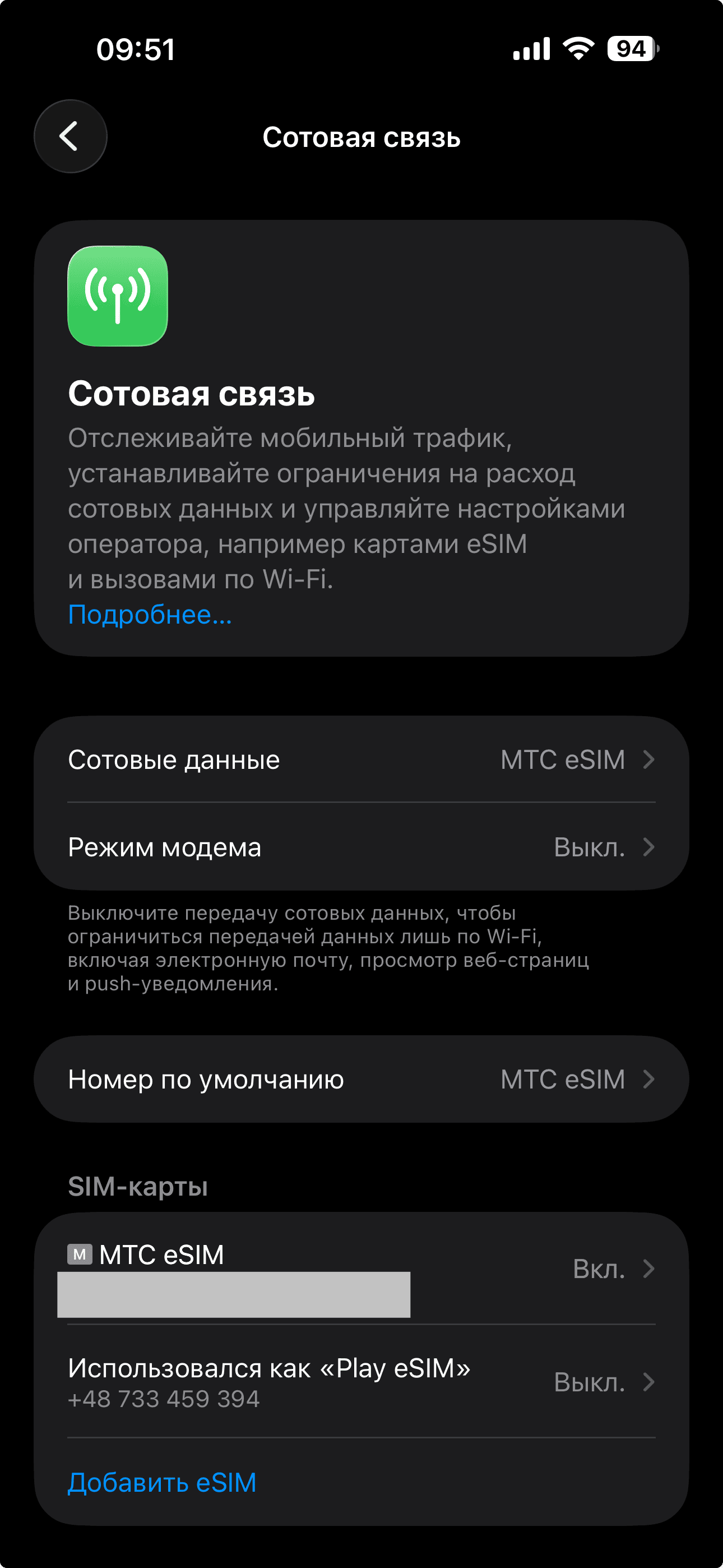Go back from Сотовая связь screen
This screenshot has width=723, height=1568.
pyautogui.click(x=70, y=136)
